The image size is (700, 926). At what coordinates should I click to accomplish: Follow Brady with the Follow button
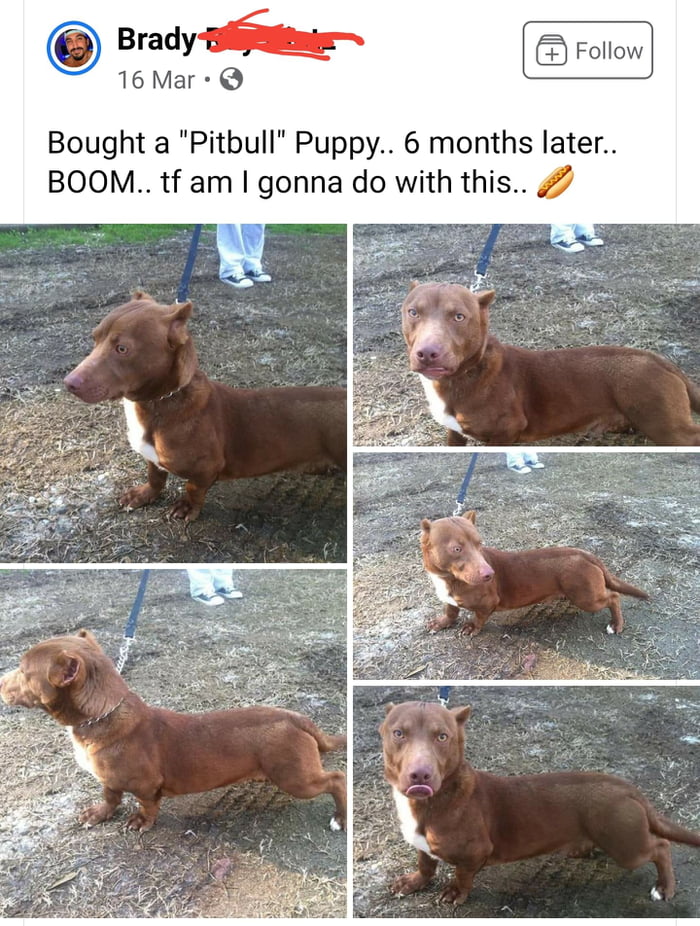(x=587, y=50)
